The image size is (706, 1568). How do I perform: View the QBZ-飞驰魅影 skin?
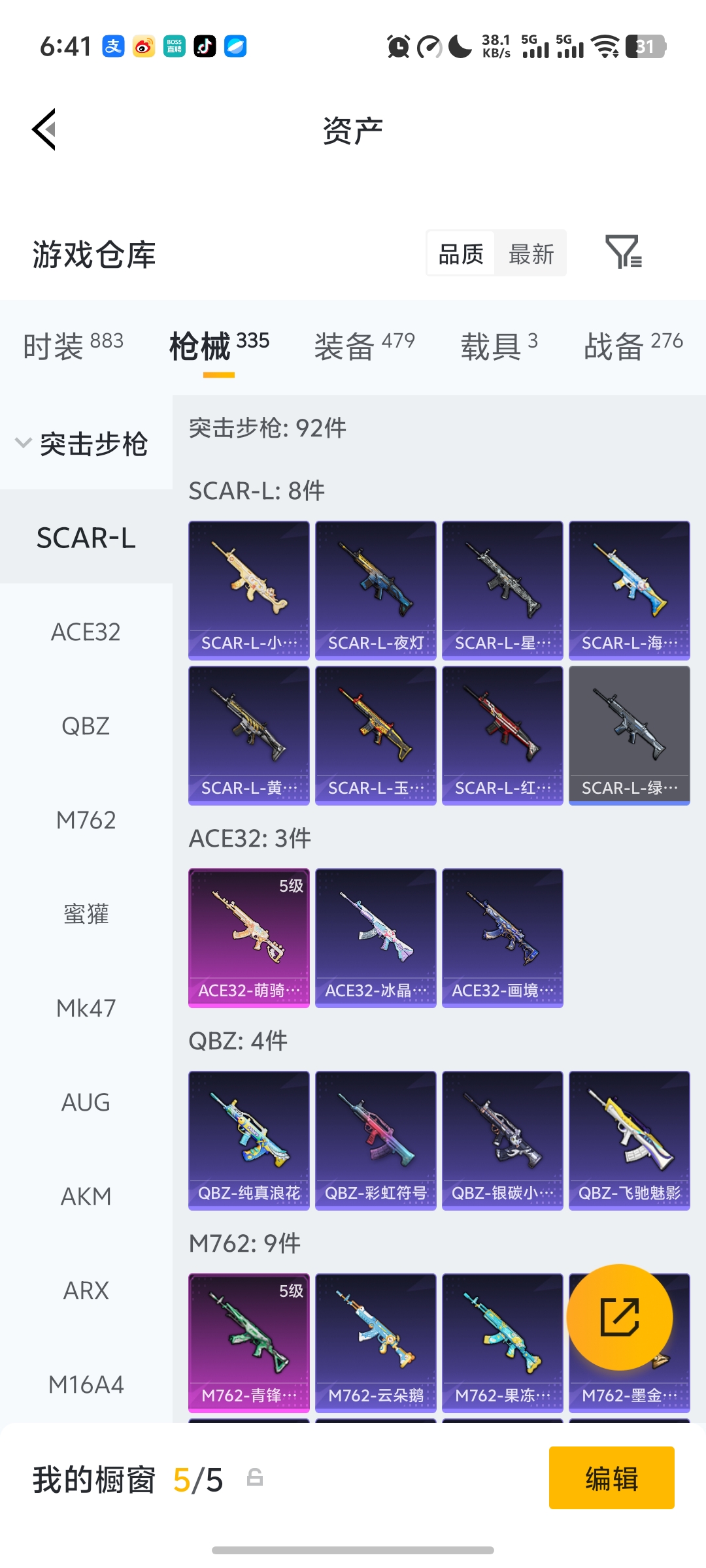(629, 1140)
